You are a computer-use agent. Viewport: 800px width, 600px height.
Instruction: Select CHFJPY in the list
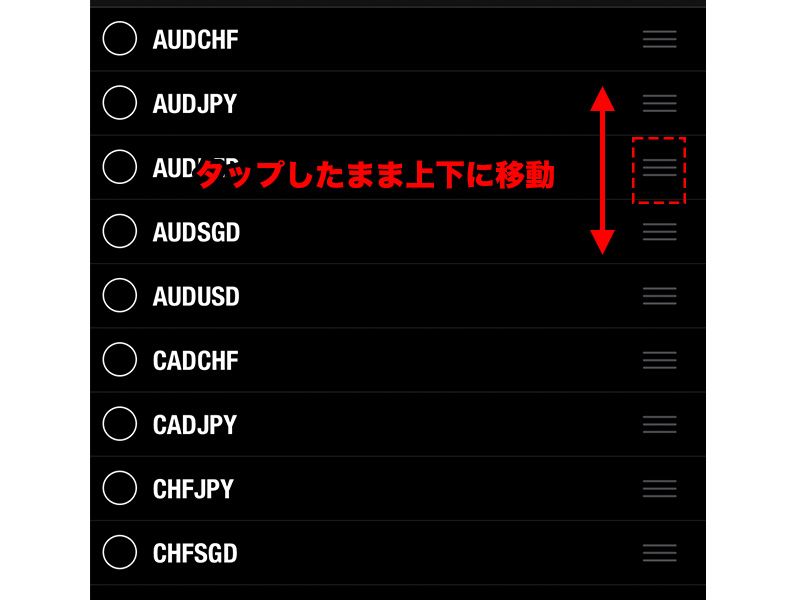(120, 488)
